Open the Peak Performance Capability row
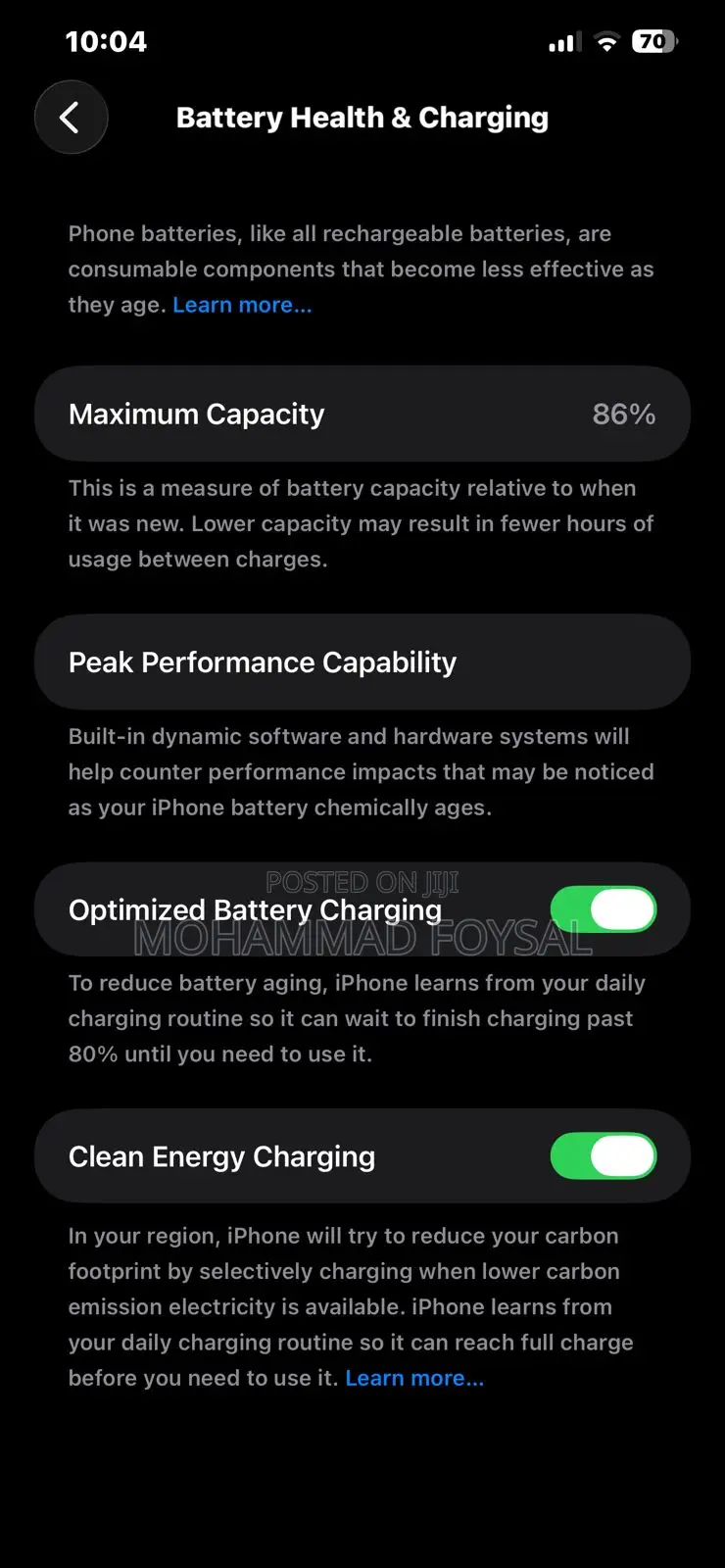Viewport: 725px width, 1568px height. 362,662
